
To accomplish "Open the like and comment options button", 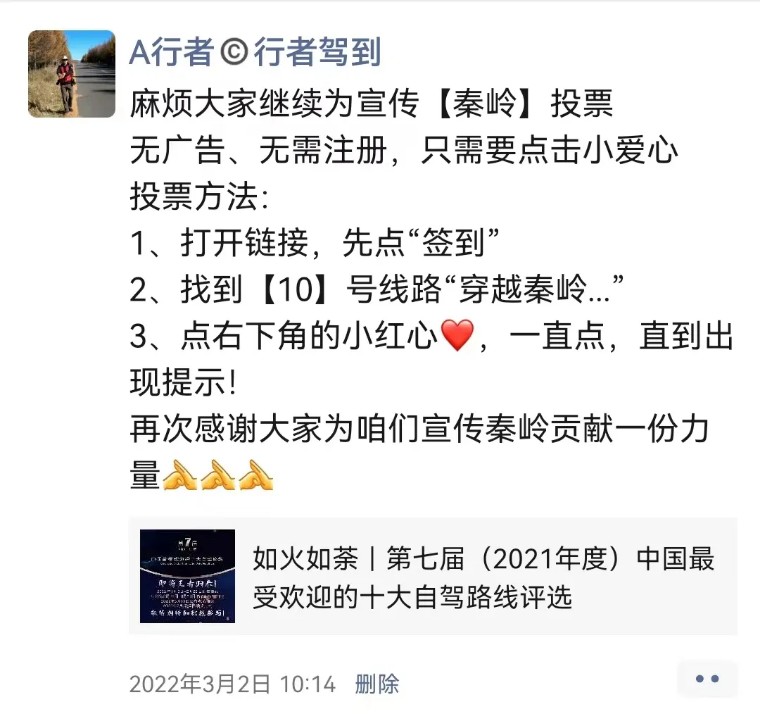I will click(707, 679).
